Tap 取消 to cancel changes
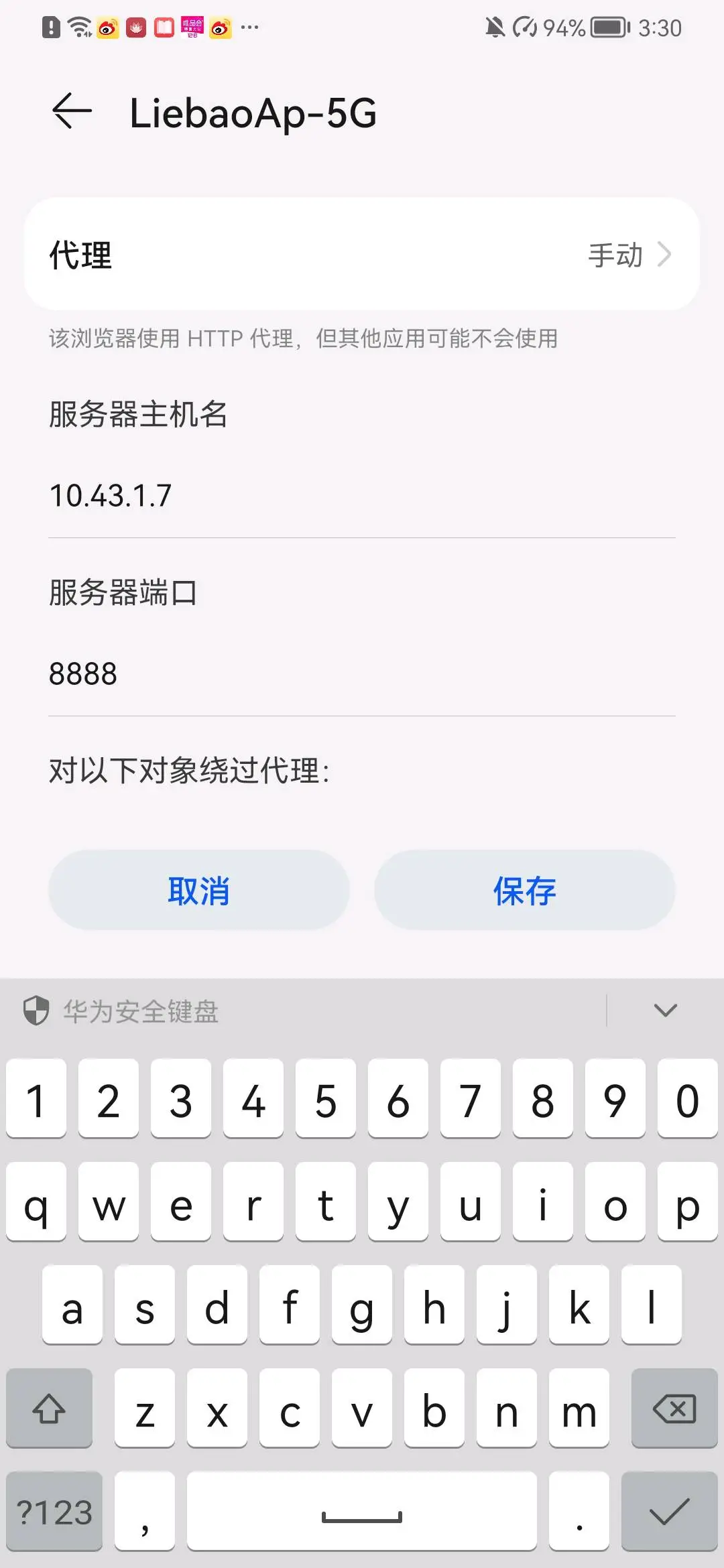Viewport: 724px width, 1568px height. click(198, 891)
